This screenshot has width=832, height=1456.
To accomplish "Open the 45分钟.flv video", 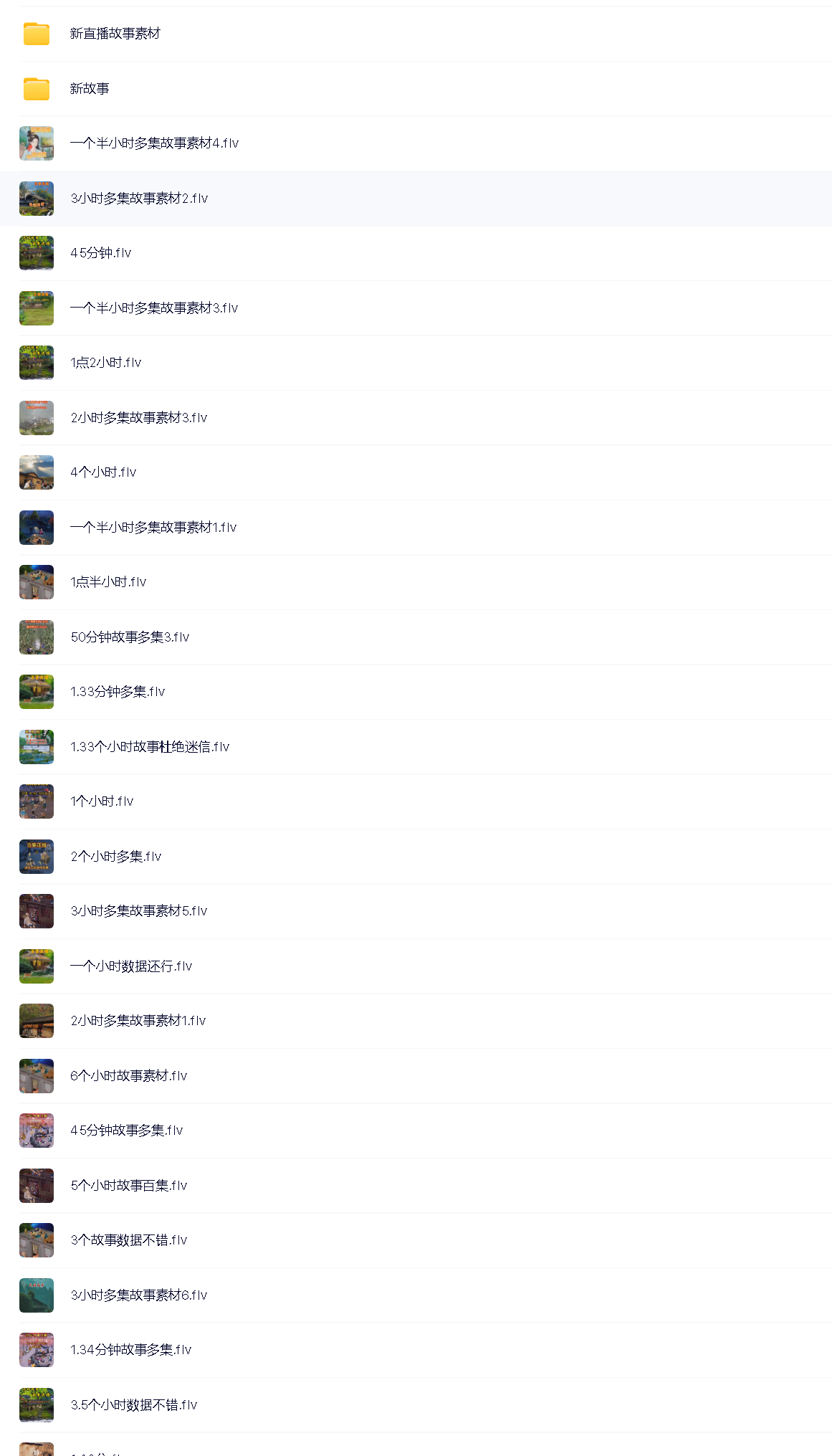I will [101, 253].
